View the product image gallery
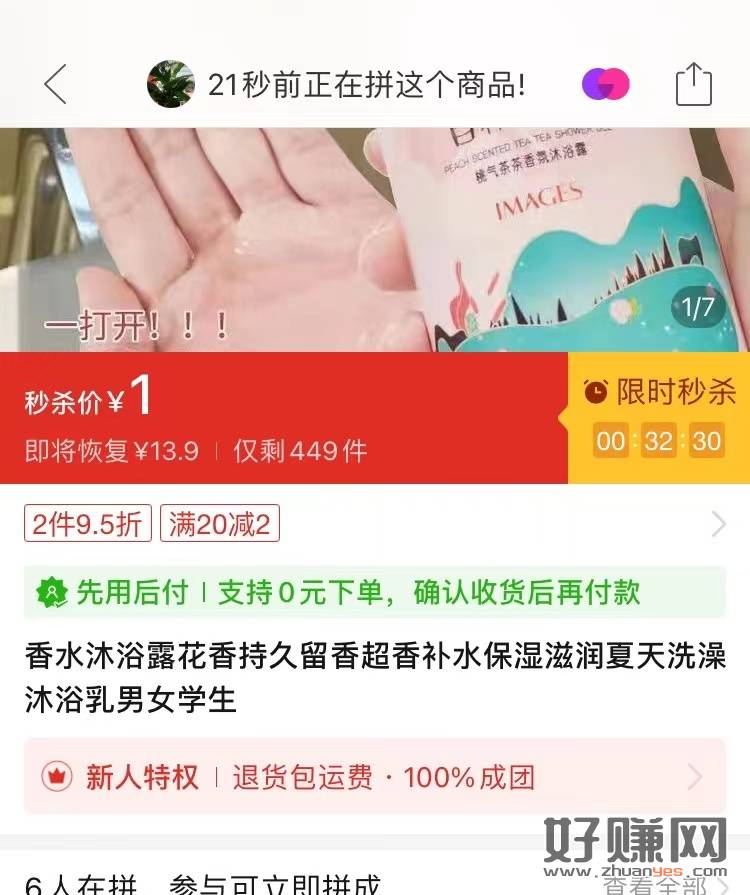This screenshot has height=895, width=750. [375, 240]
